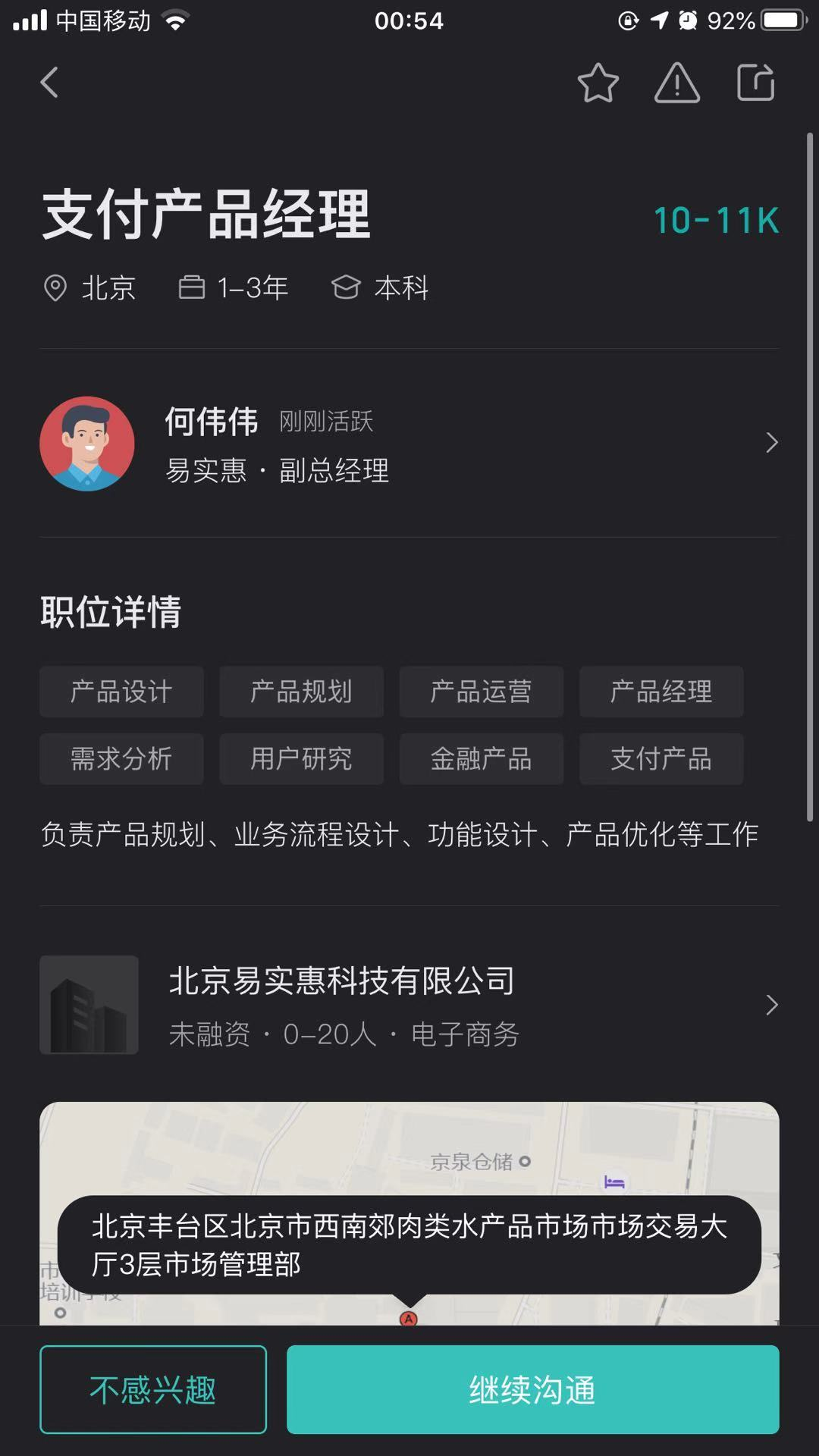
Task: Favorite this job with the star icon
Action: (598, 83)
